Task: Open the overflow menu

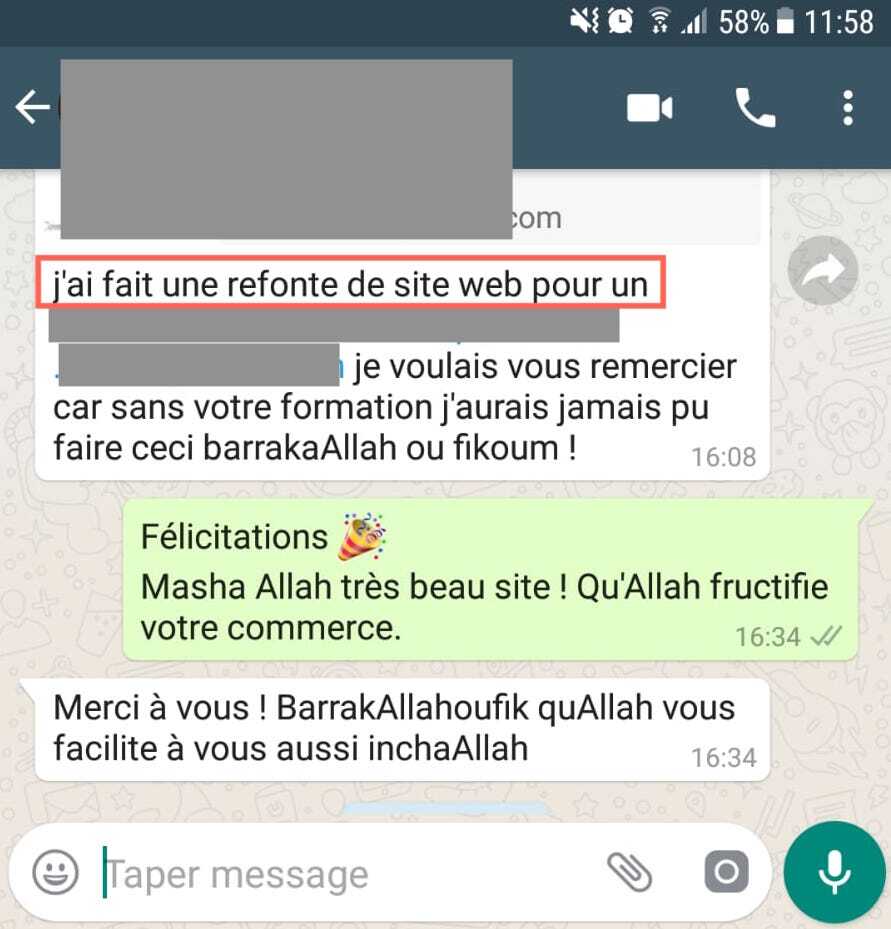Action: tap(847, 107)
